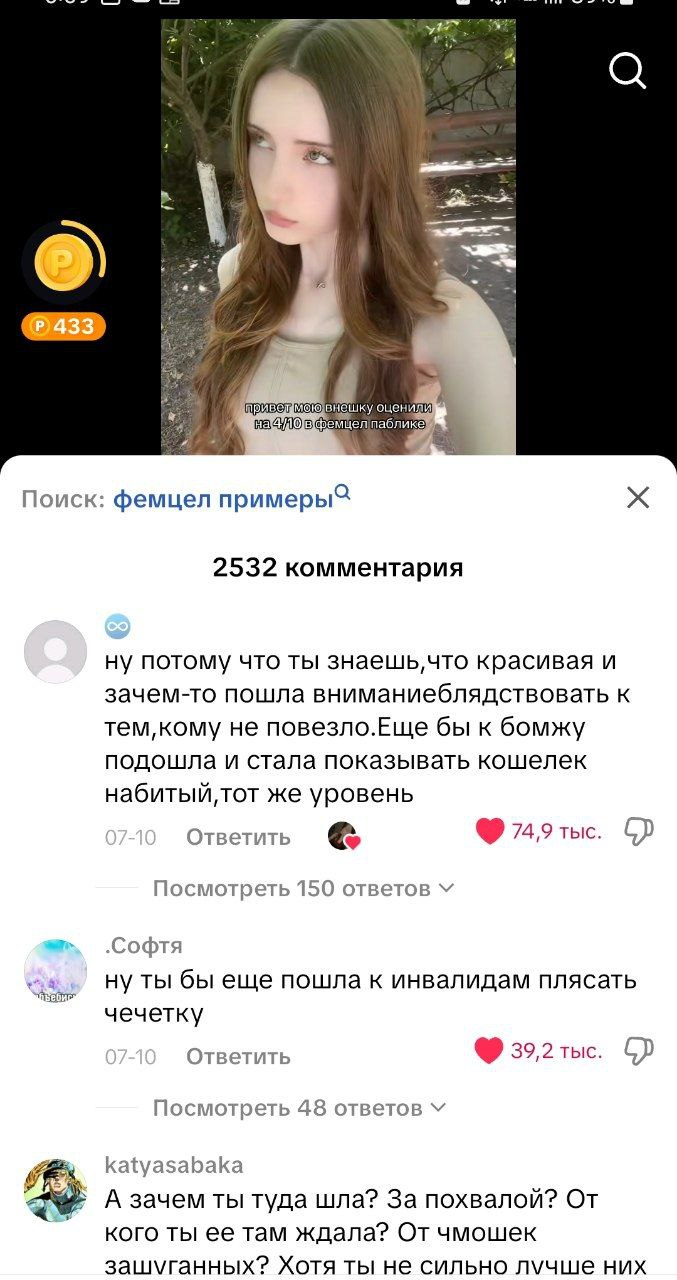
Task: Like .Софтя's comment
Action: [x=490, y=1050]
